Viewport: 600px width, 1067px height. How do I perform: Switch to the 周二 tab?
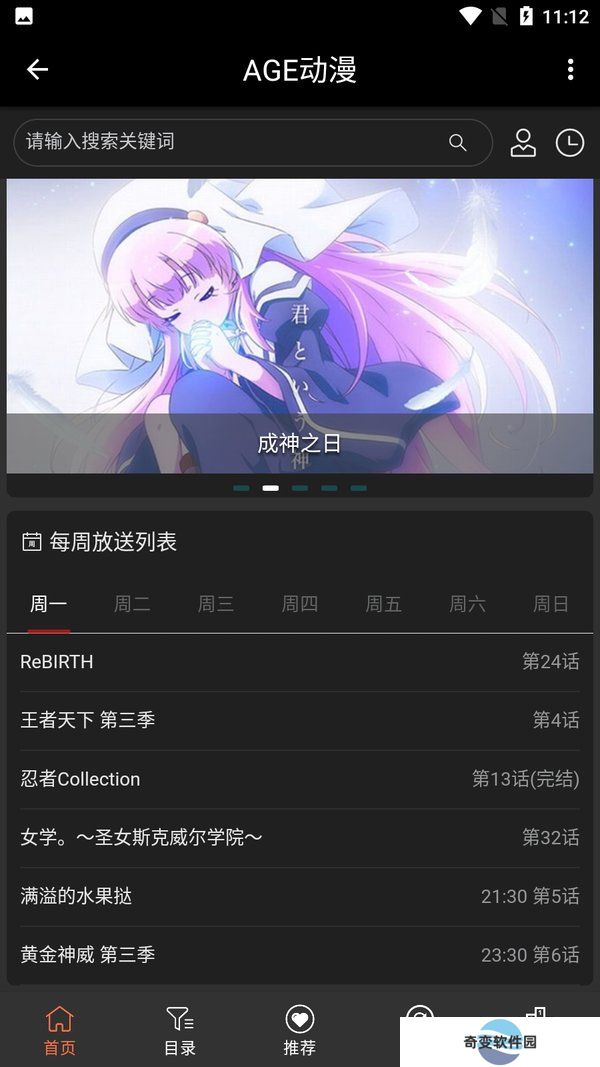pos(132,604)
